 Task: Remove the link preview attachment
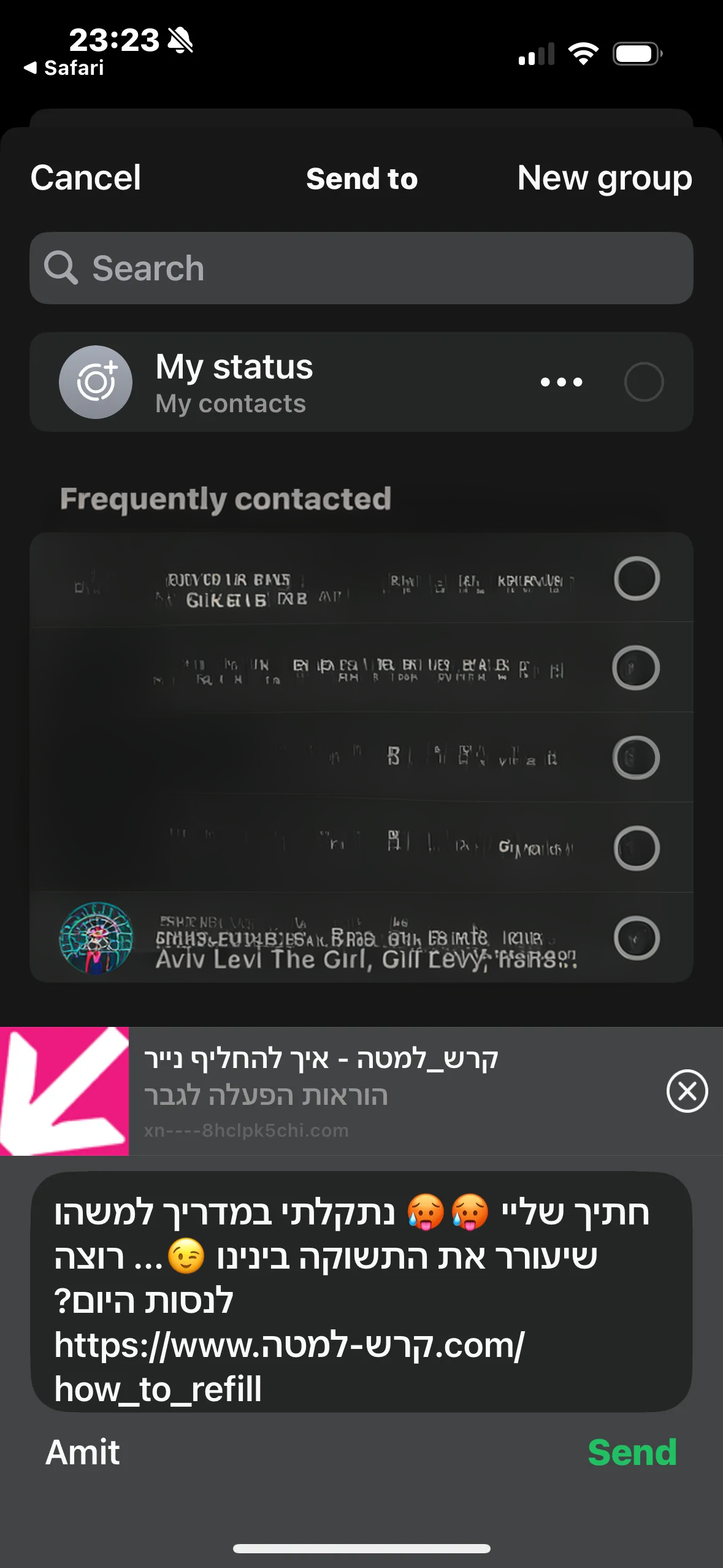coord(687,1091)
